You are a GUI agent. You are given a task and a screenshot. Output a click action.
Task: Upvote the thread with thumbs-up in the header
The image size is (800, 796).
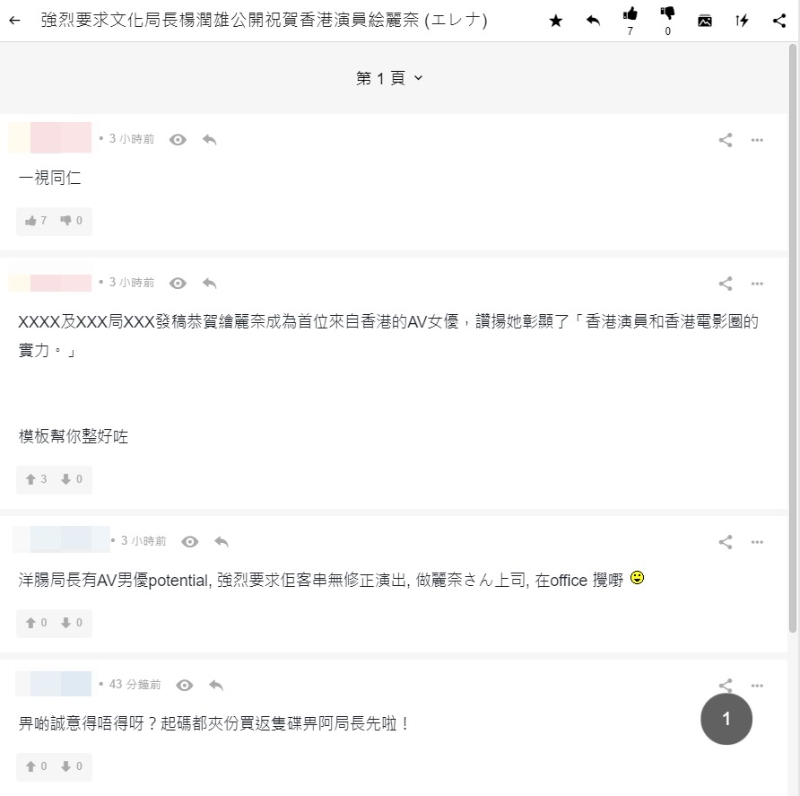(x=630, y=14)
